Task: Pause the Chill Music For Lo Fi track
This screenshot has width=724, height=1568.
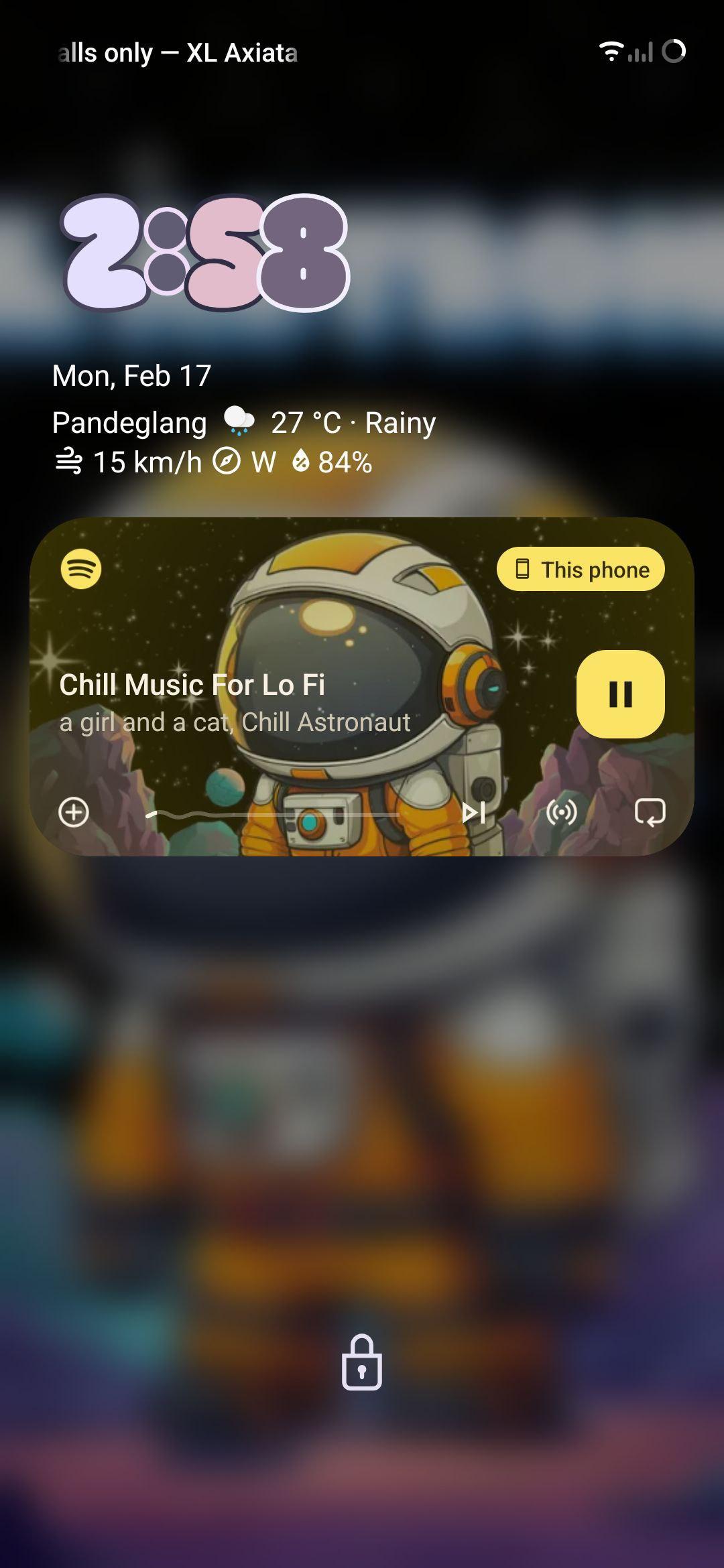Action: tap(620, 694)
